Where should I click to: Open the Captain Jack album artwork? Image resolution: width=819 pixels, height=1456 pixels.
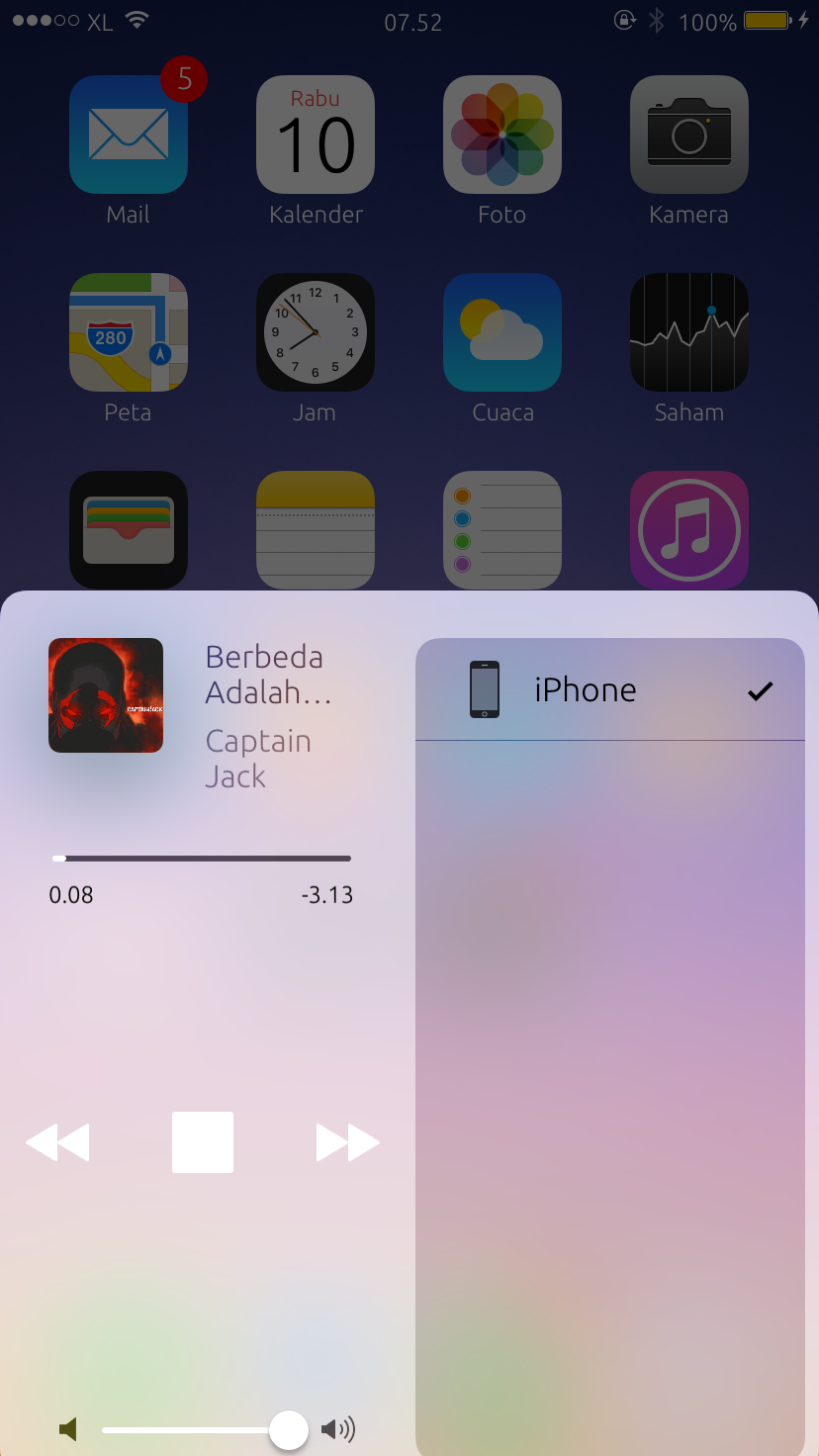(x=106, y=695)
